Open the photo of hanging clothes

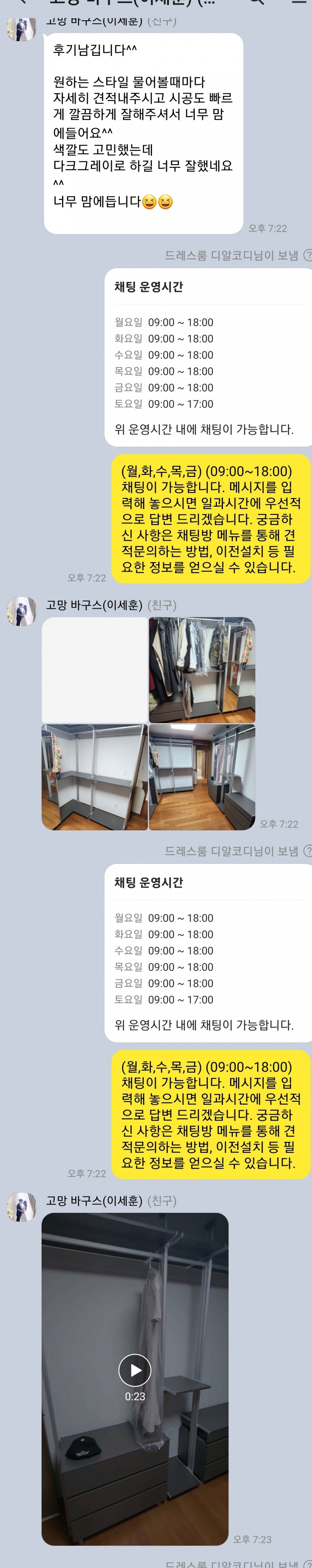202,670
